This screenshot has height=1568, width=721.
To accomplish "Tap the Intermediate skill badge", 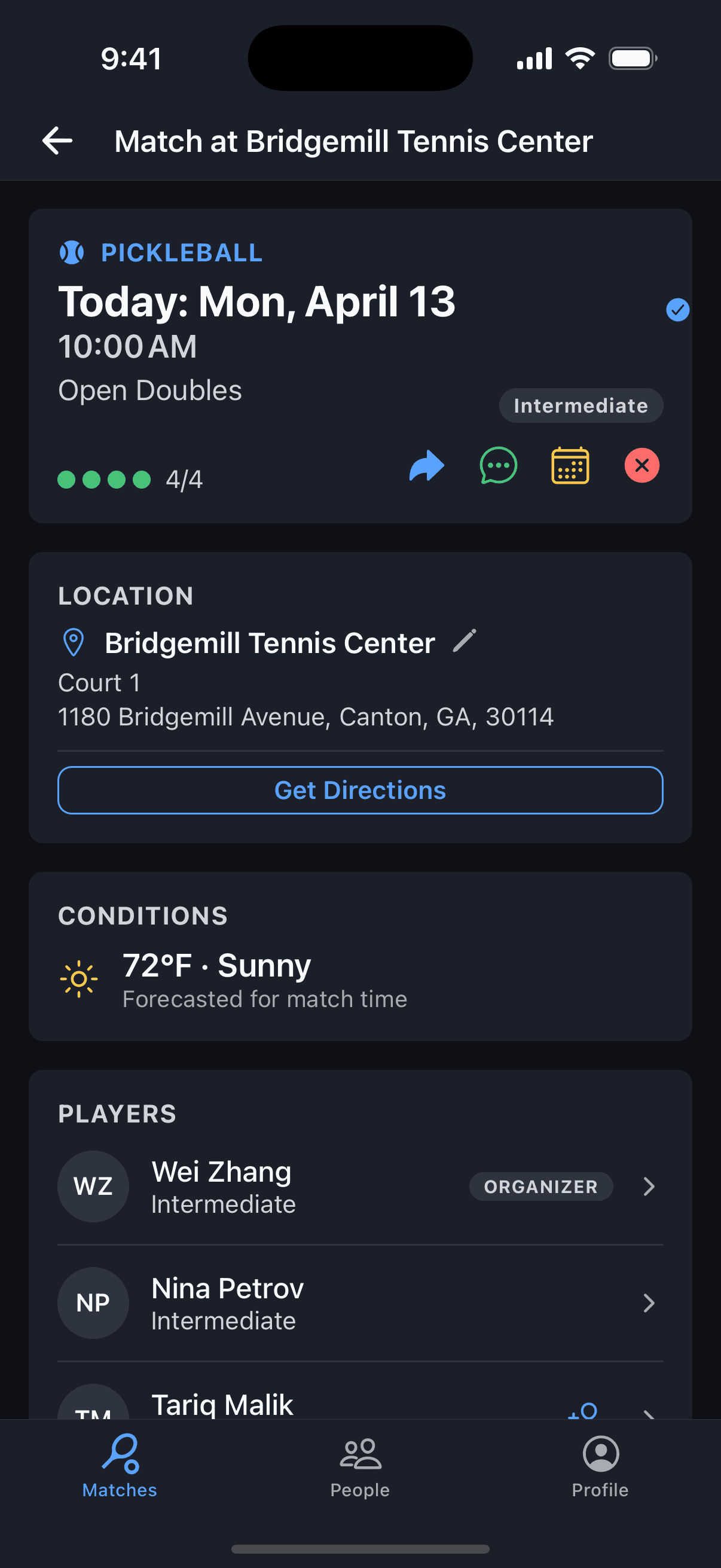I will tap(581, 405).
